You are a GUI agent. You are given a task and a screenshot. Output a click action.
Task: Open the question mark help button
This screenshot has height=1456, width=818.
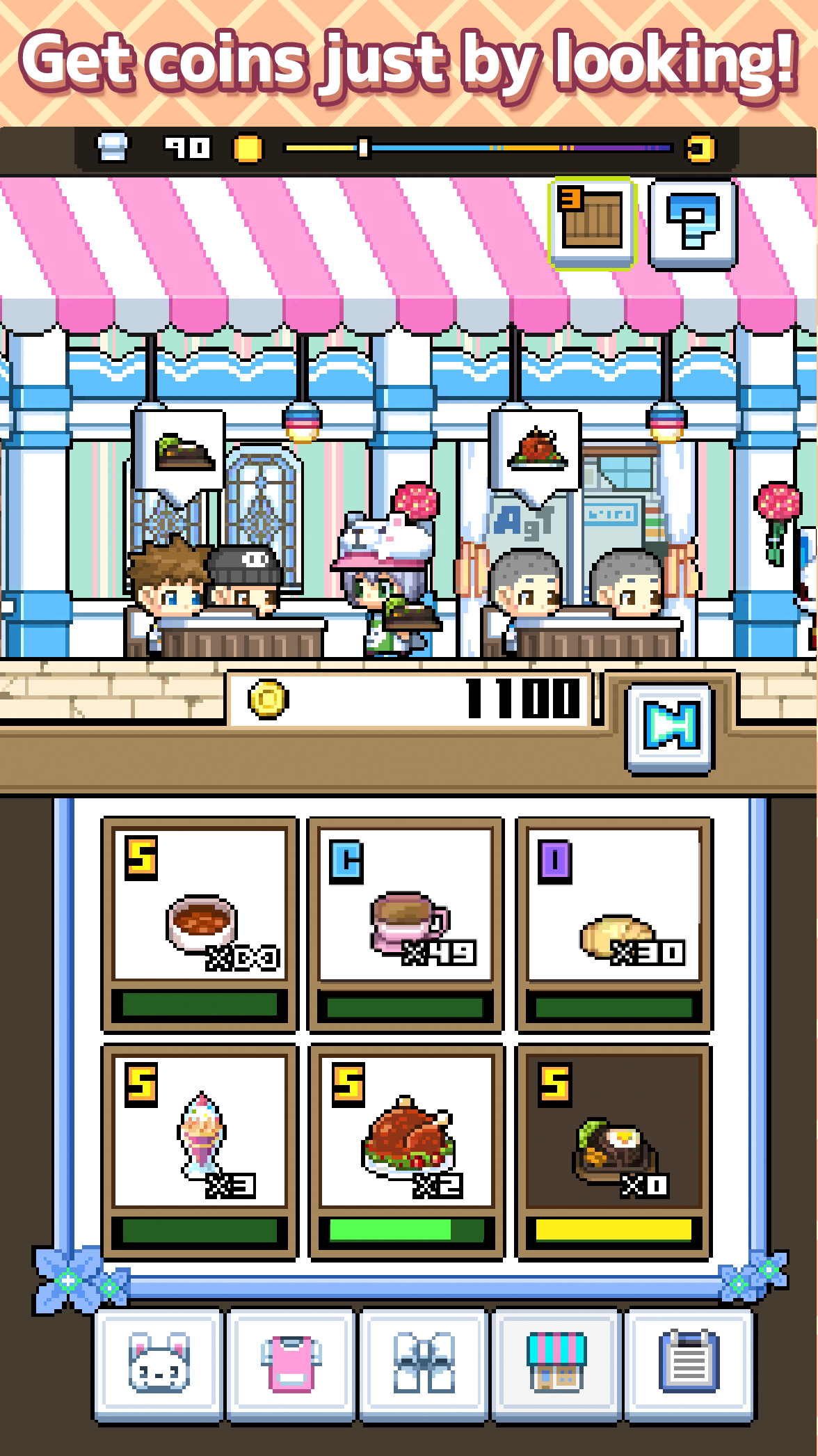(692, 223)
